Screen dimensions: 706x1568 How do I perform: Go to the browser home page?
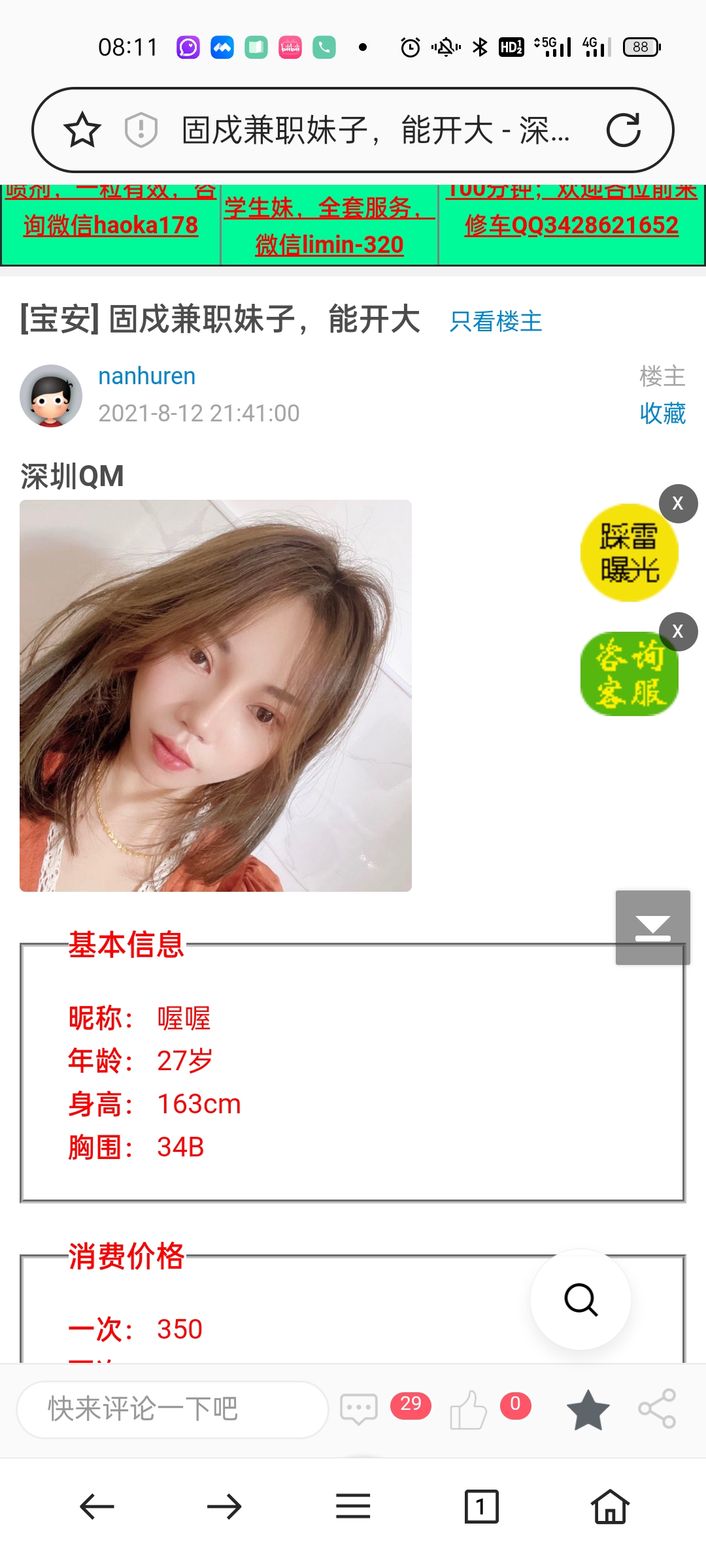(x=609, y=1507)
